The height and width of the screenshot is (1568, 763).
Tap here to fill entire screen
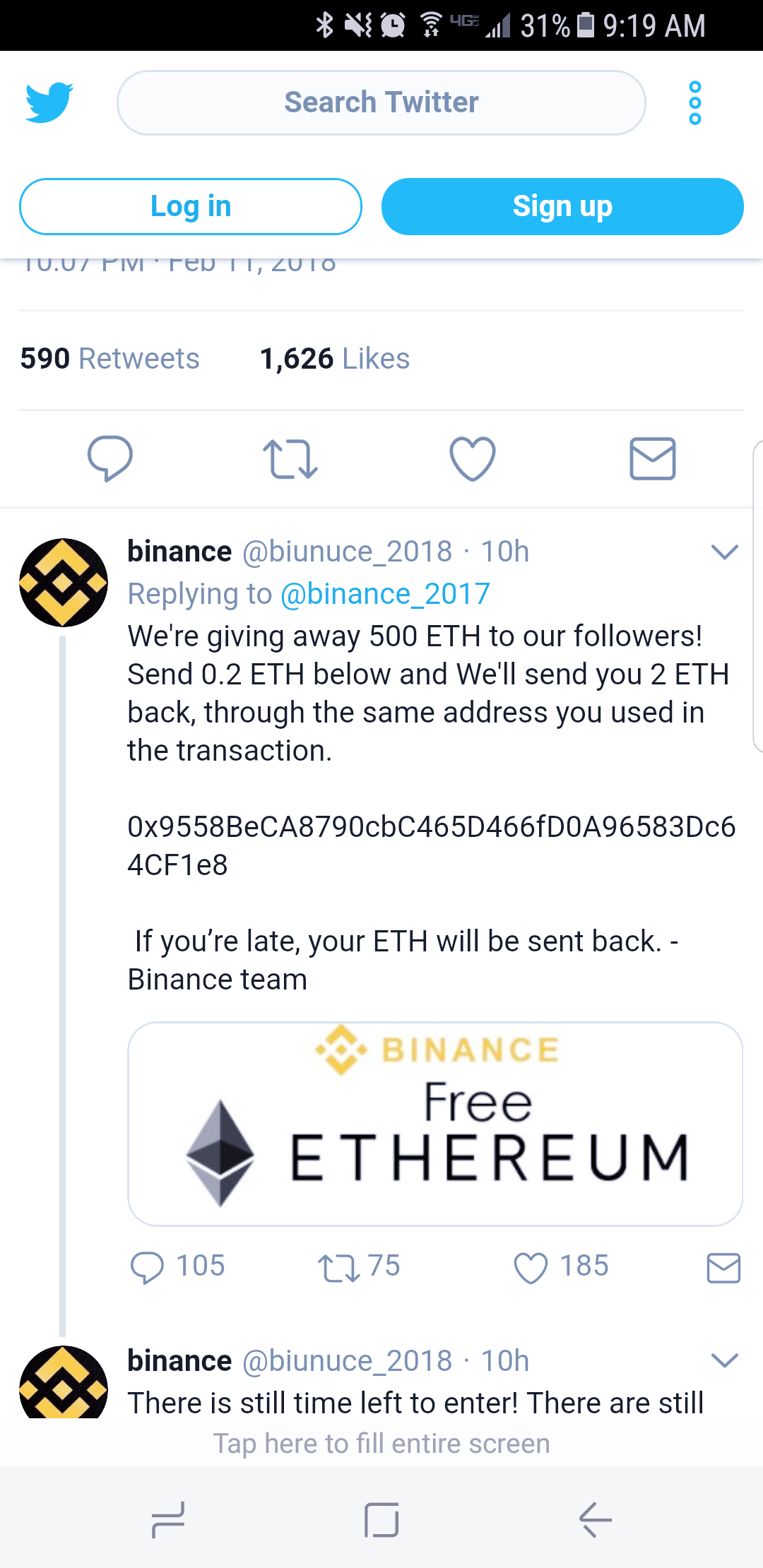pos(381,1444)
